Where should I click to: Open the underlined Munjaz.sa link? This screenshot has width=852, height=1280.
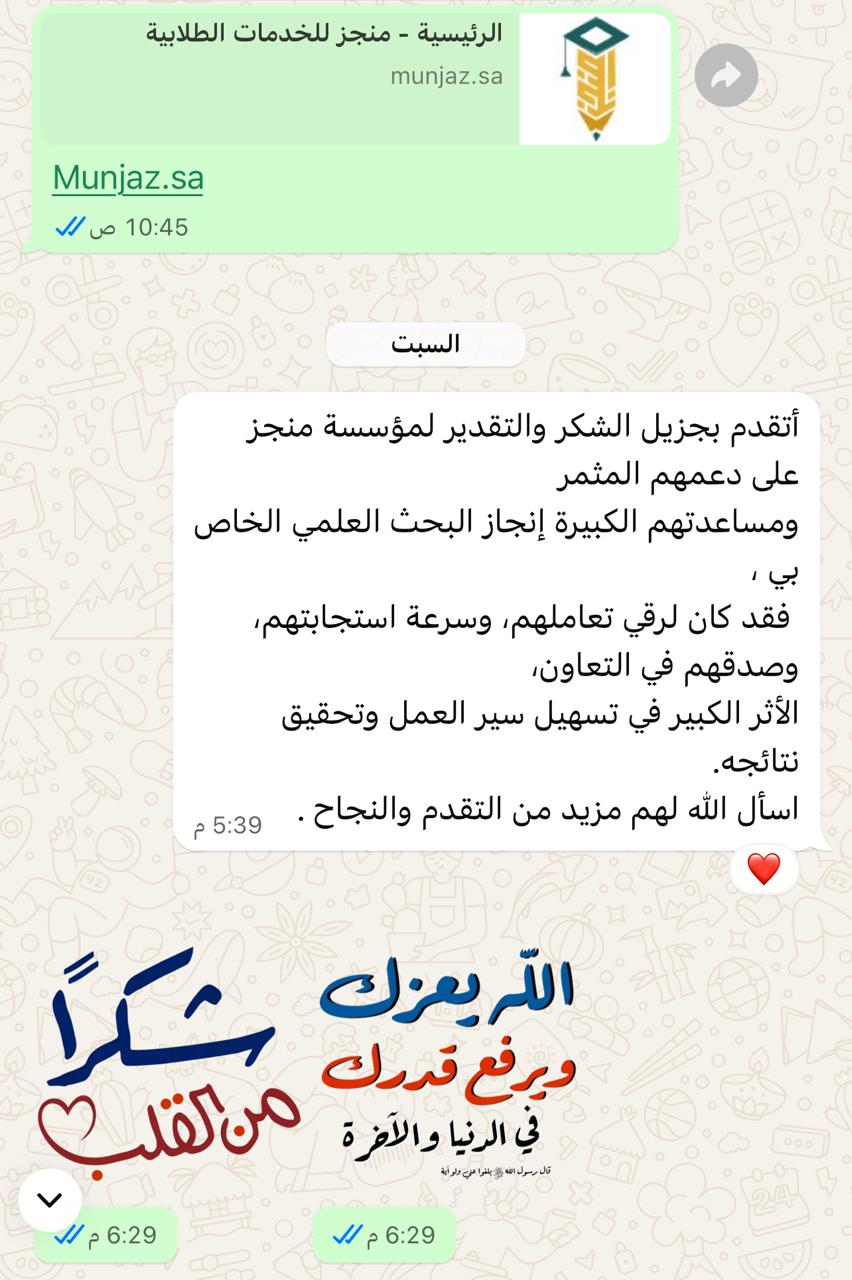point(128,178)
